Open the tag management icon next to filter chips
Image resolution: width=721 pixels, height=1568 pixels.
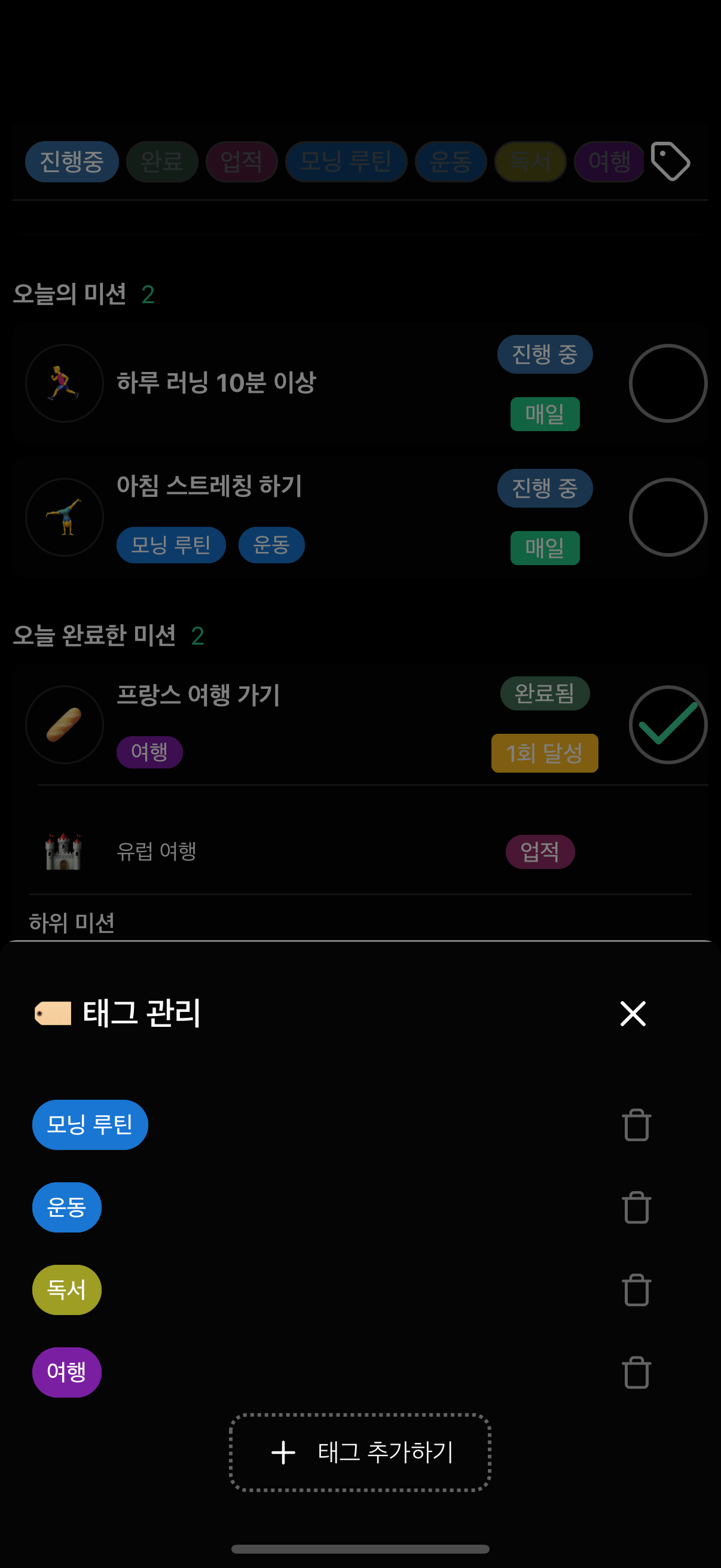671,161
